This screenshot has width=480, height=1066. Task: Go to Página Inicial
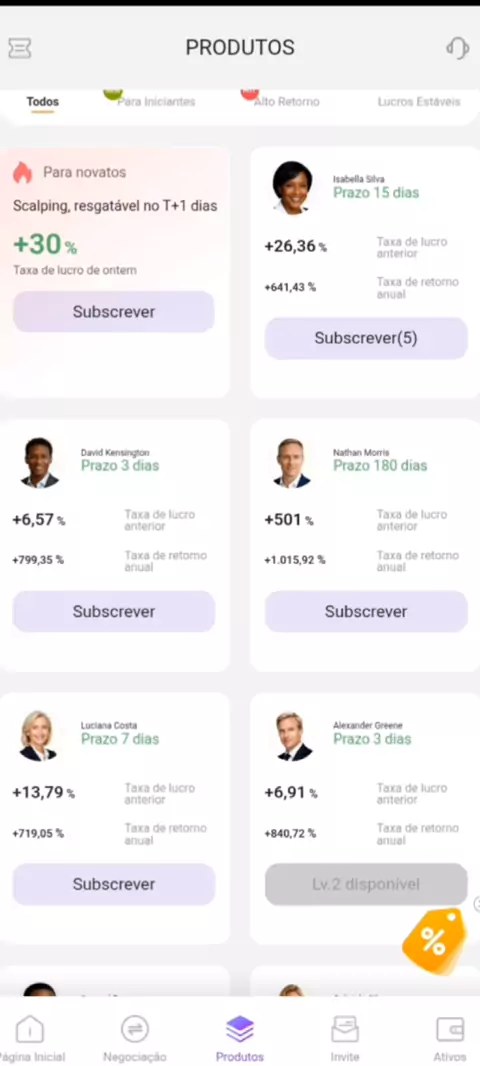(31, 1038)
